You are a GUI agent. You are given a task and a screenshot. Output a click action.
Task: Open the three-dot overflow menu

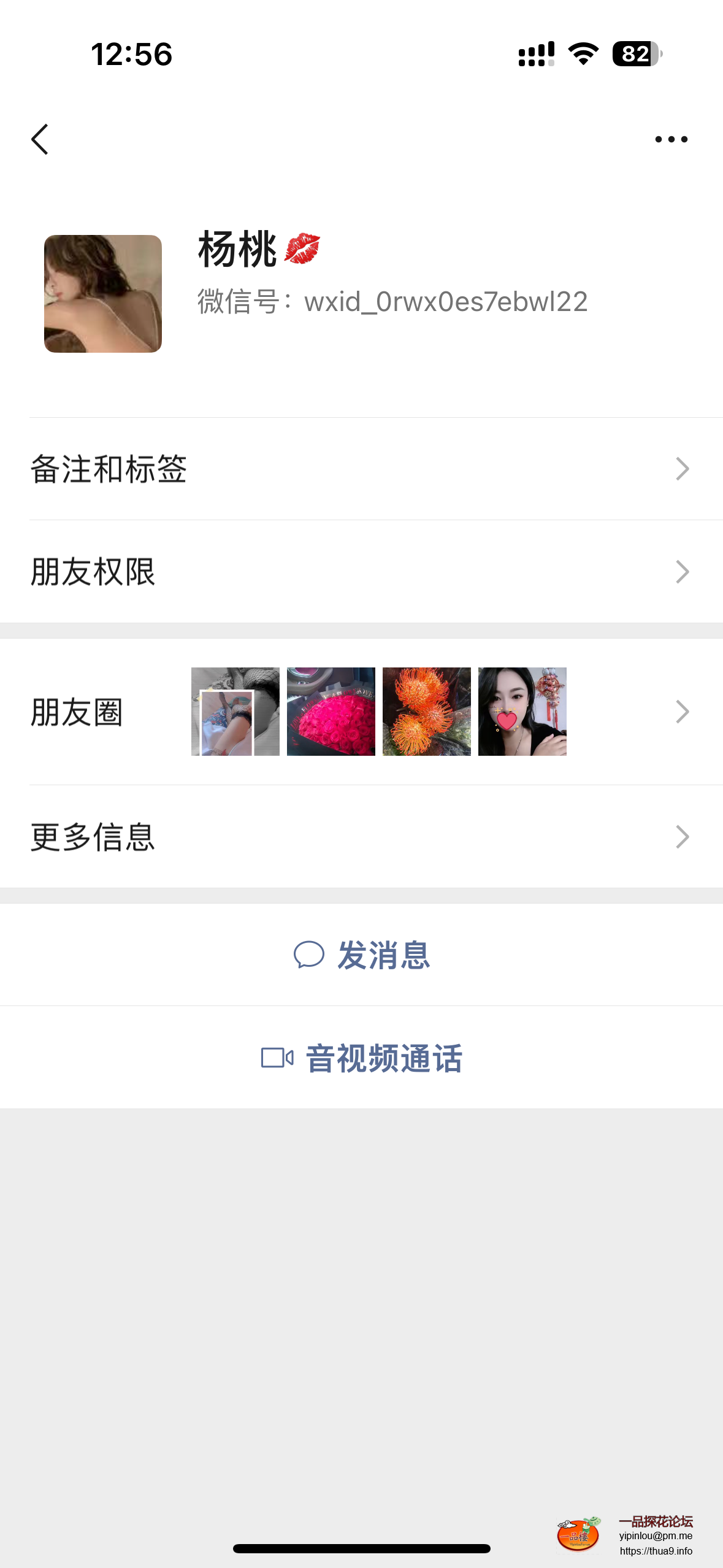point(671,139)
